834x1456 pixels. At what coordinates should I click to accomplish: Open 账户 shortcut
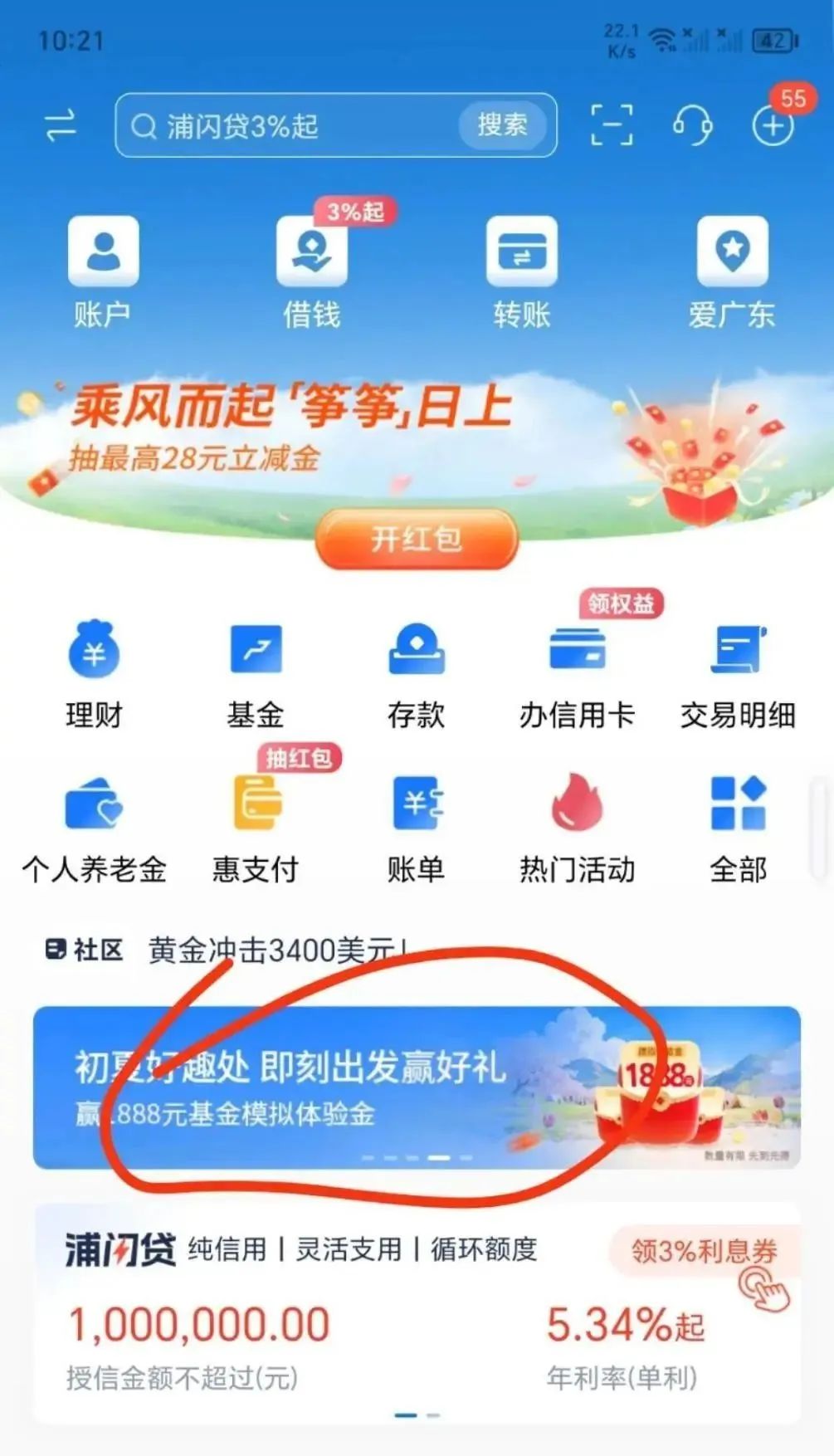tap(103, 271)
